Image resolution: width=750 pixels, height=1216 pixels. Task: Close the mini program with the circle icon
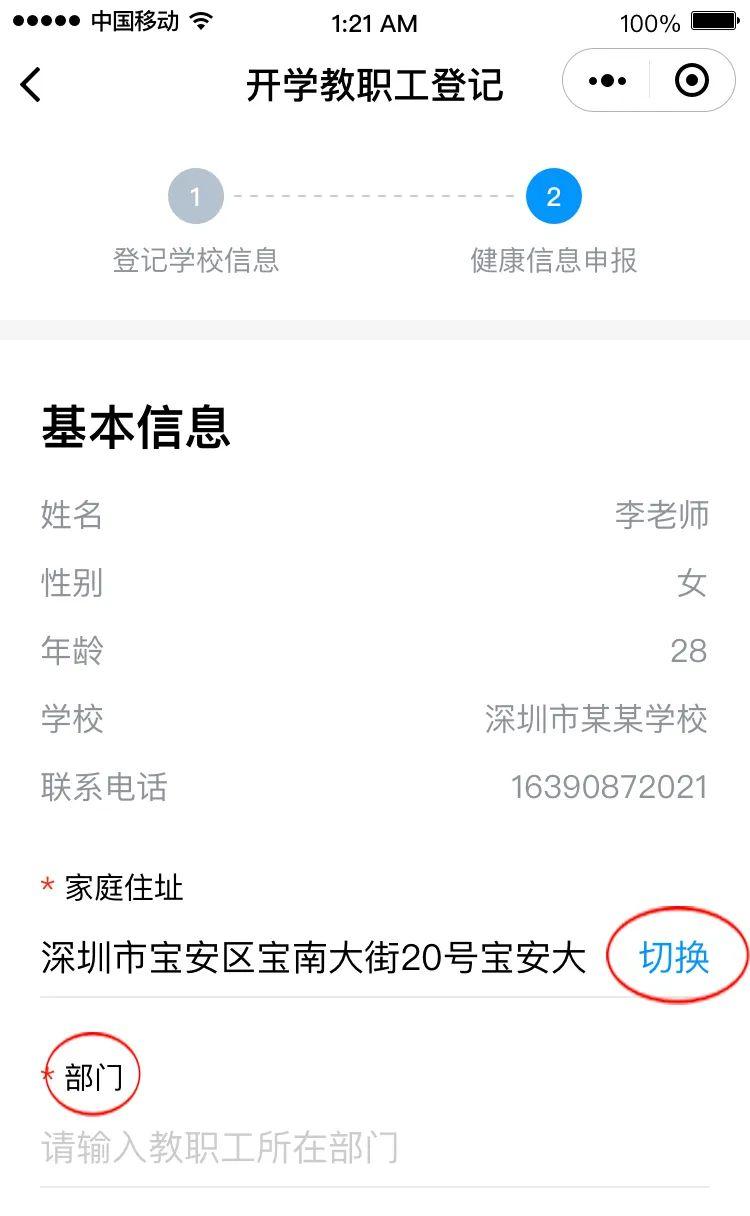[x=692, y=81]
